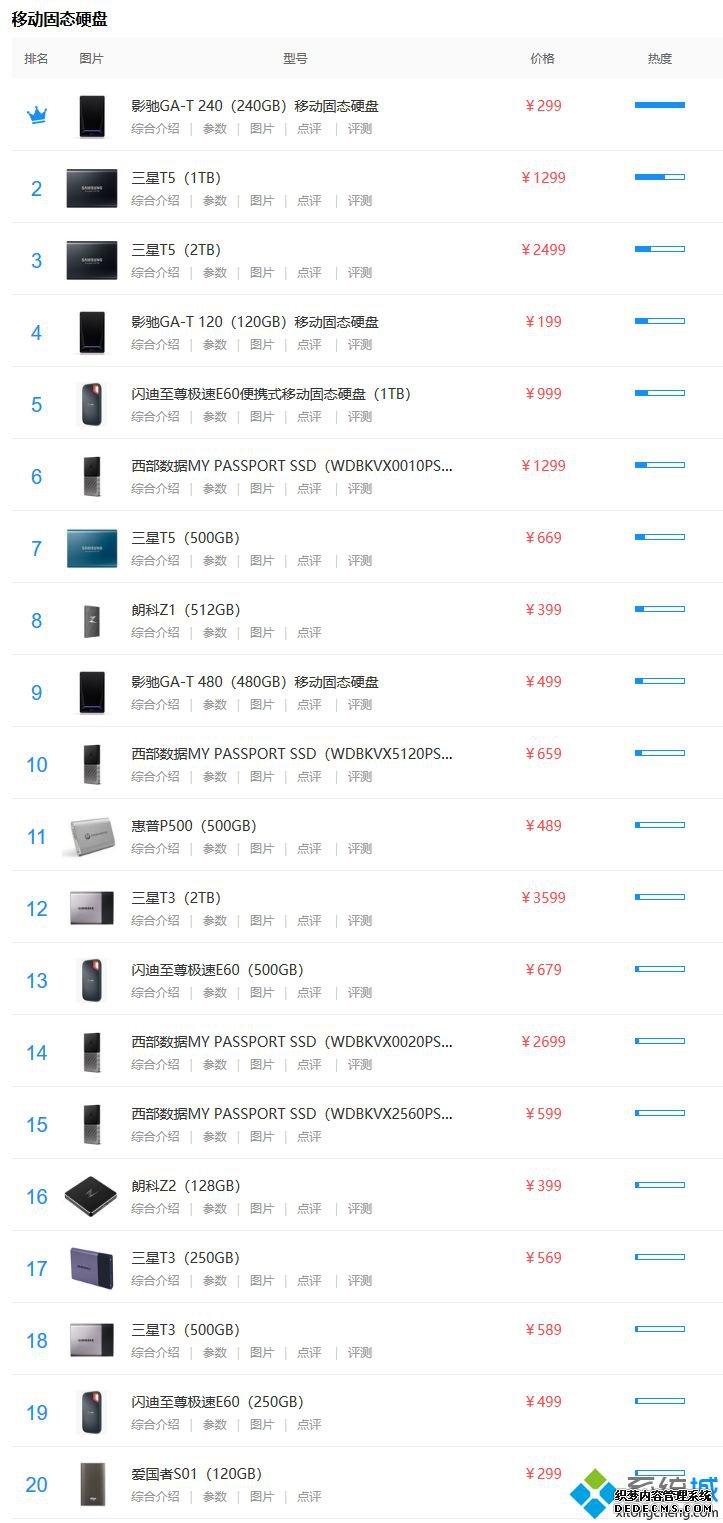
Task: Open 评测 for 朗科Z2 (128GB)
Action: click(x=360, y=1209)
